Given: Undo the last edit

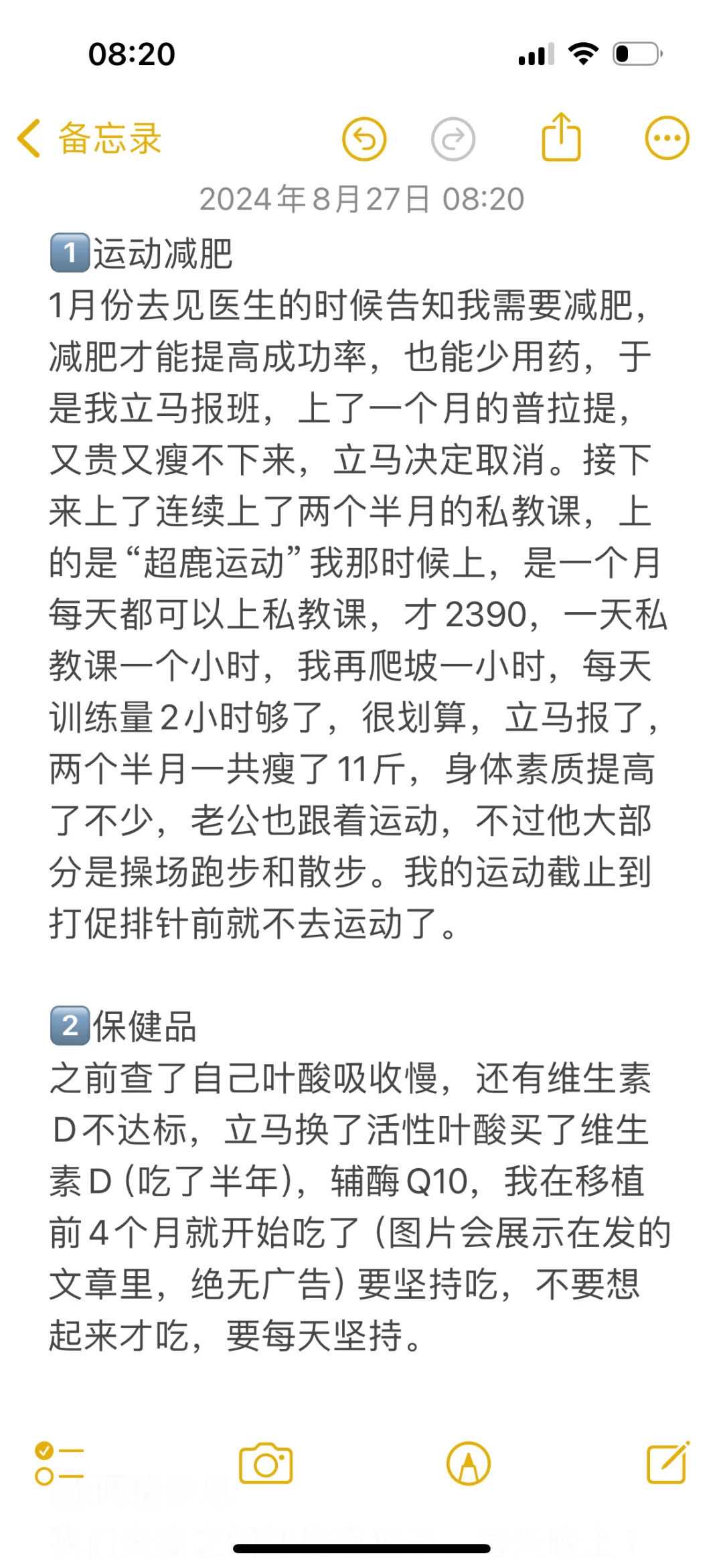Looking at the screenshot, I should [x=364, y=139].
